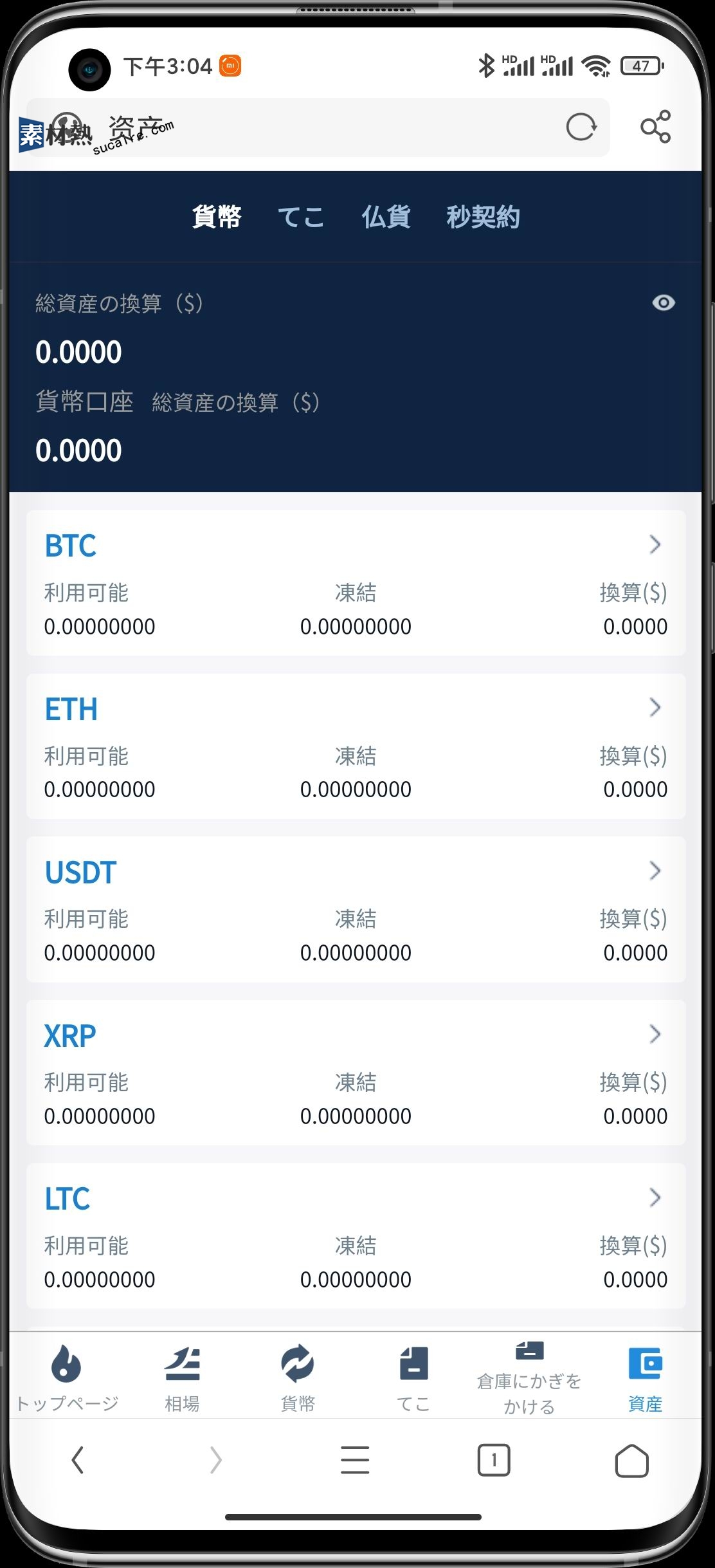Open the XRP asset card

pos(356,1073)
